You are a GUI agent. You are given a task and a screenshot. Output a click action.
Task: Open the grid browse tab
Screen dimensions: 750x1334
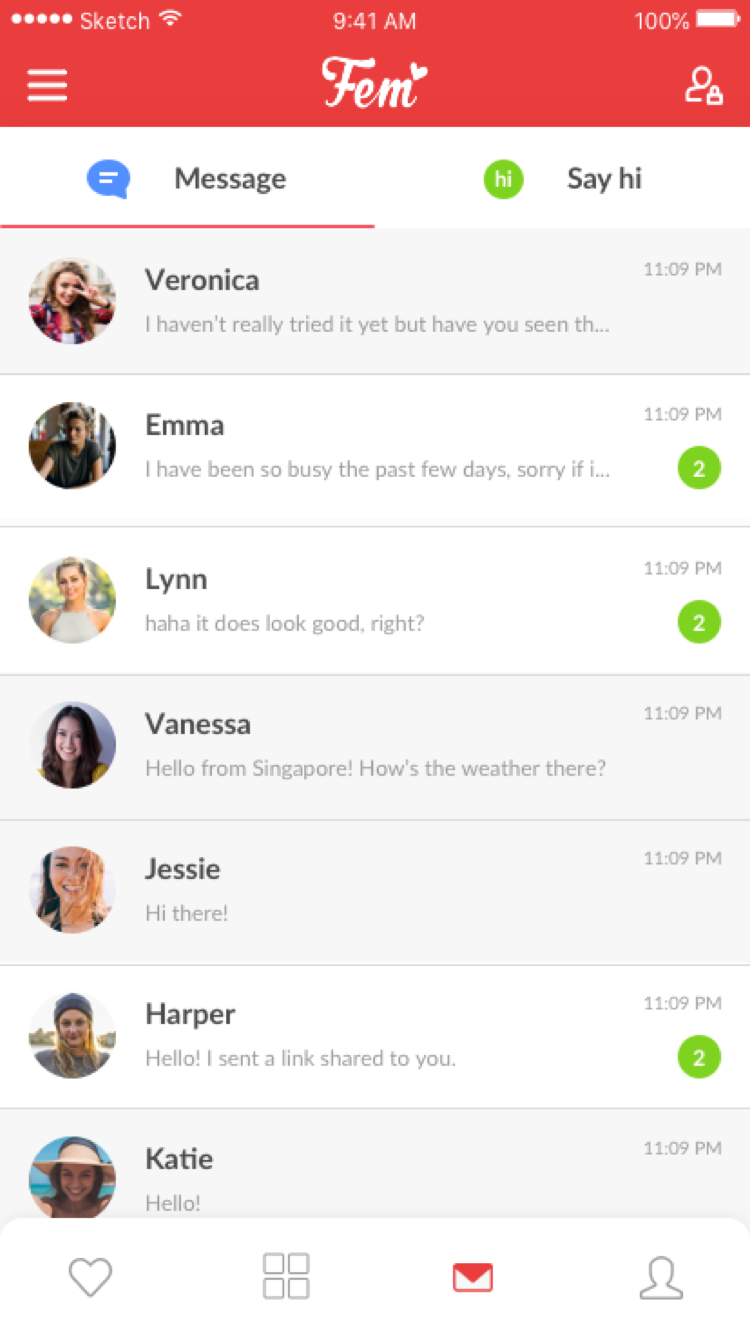pos(286,1276)
